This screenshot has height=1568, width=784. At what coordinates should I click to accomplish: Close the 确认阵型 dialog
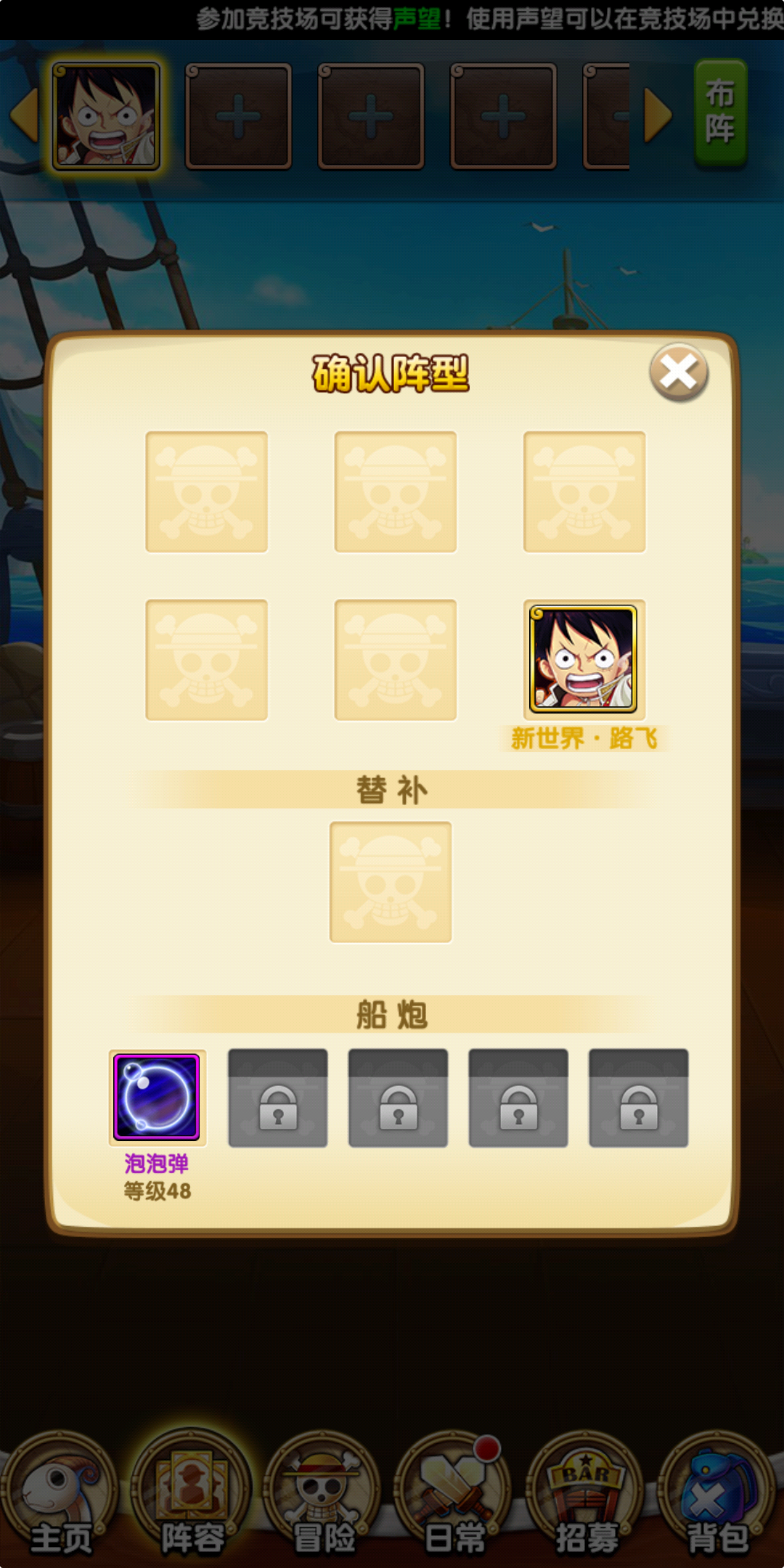click(679, 372)
